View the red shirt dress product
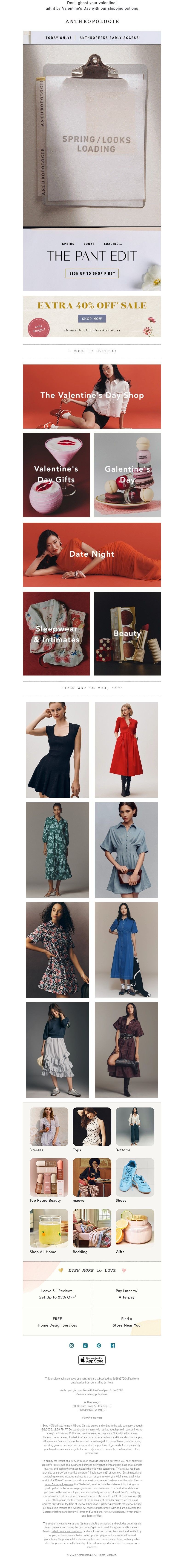The width and height of the screenshot is (184, 1568). (x=126, y=750)
